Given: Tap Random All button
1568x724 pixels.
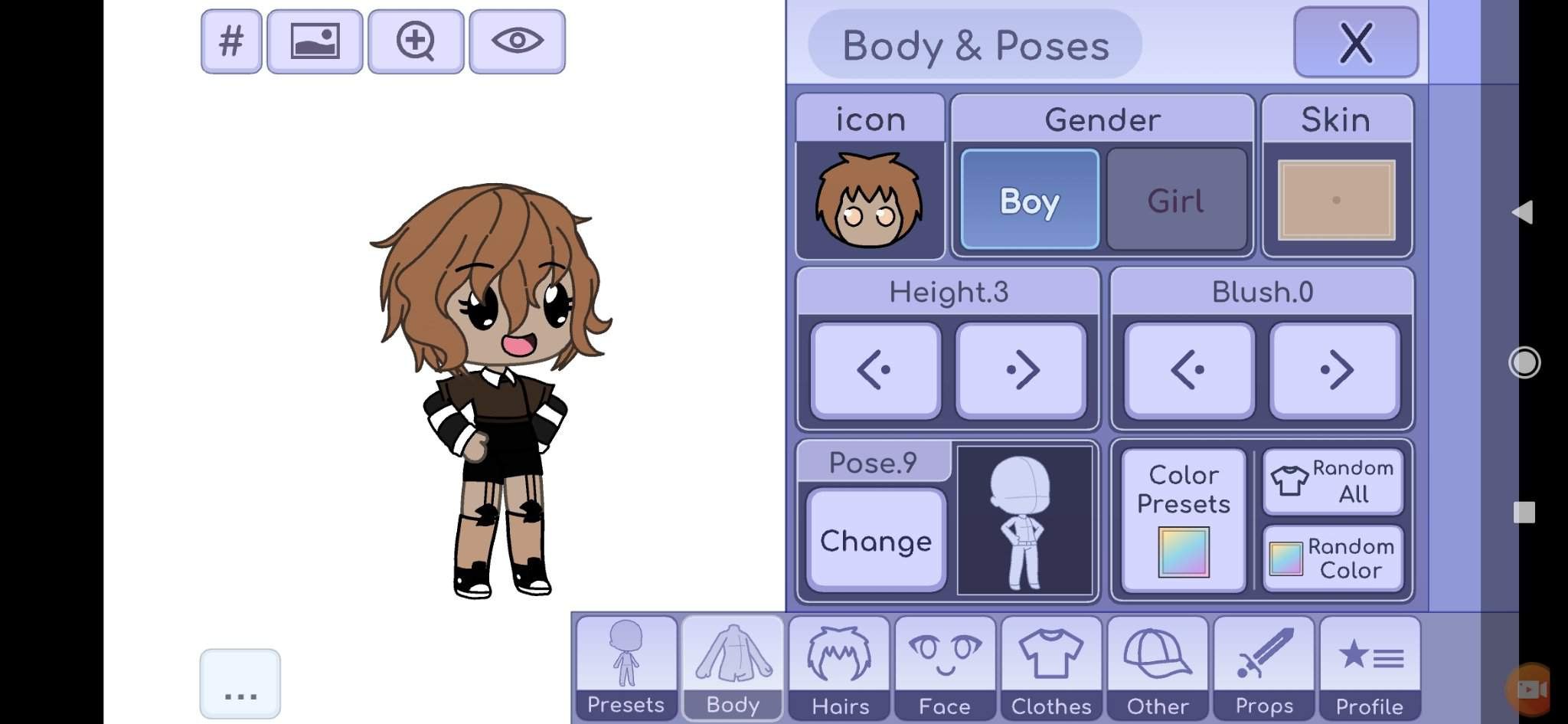Looking at the screenshot, I should [x=1333, y=481].
